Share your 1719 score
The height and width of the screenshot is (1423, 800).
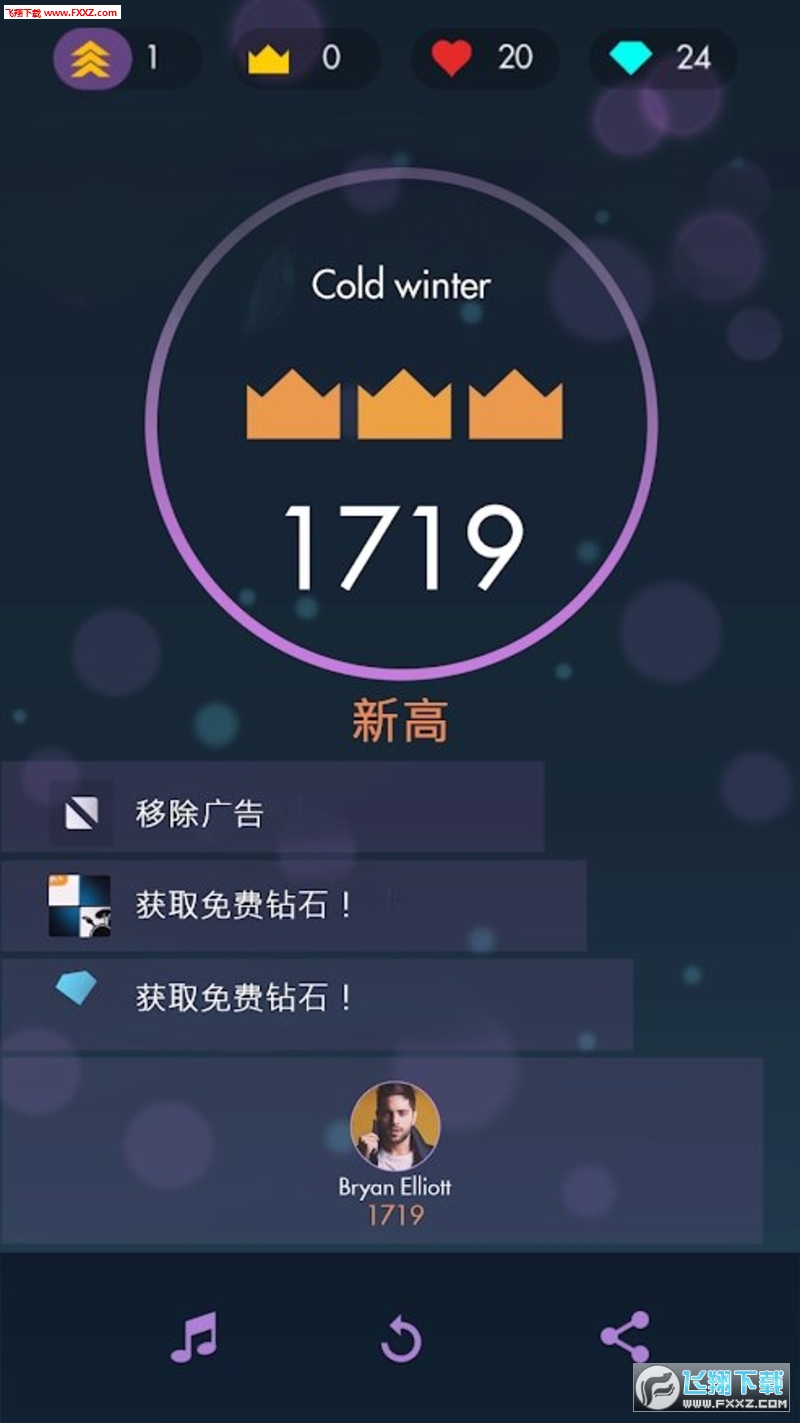coord(625,1337)
